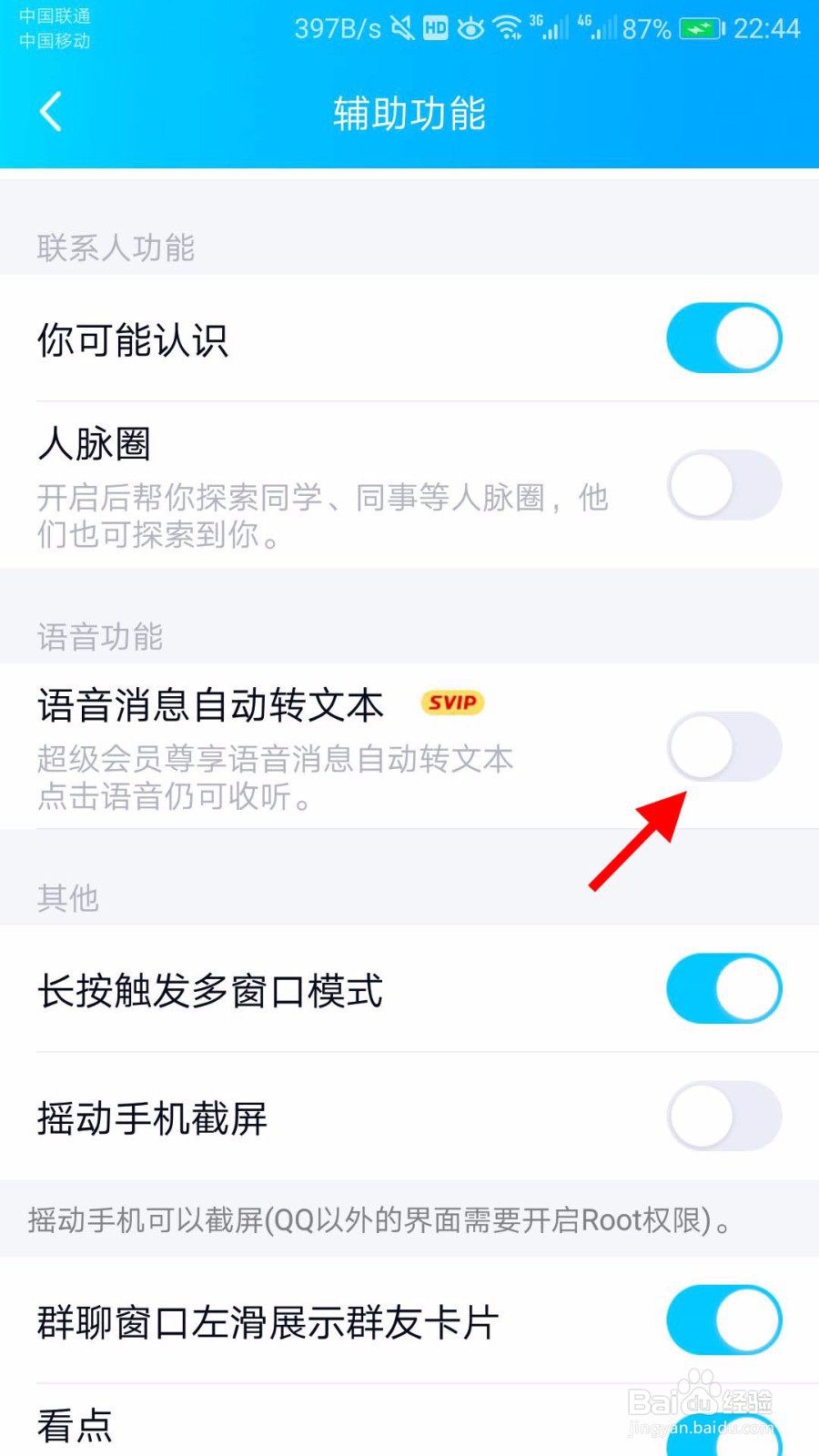The height and width of the screenshot is (1456, 819).
Task: Disable the 群聊窗口左滑展示群友卡片 toggle
Action: [x=723, y=1320]
